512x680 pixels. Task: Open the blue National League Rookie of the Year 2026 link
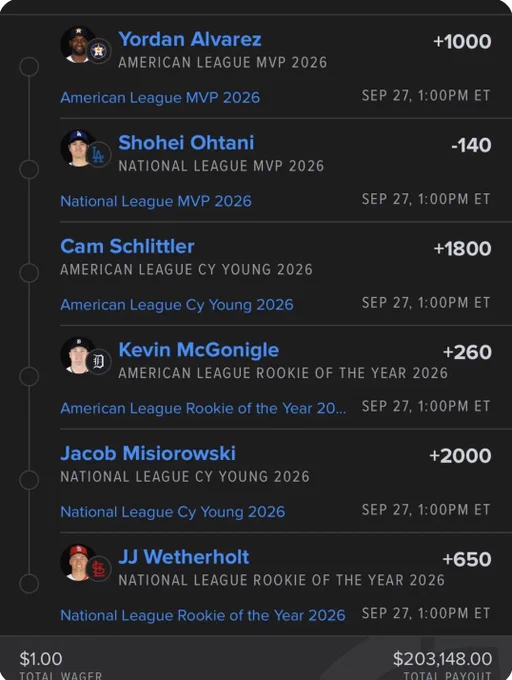[203, 615]
